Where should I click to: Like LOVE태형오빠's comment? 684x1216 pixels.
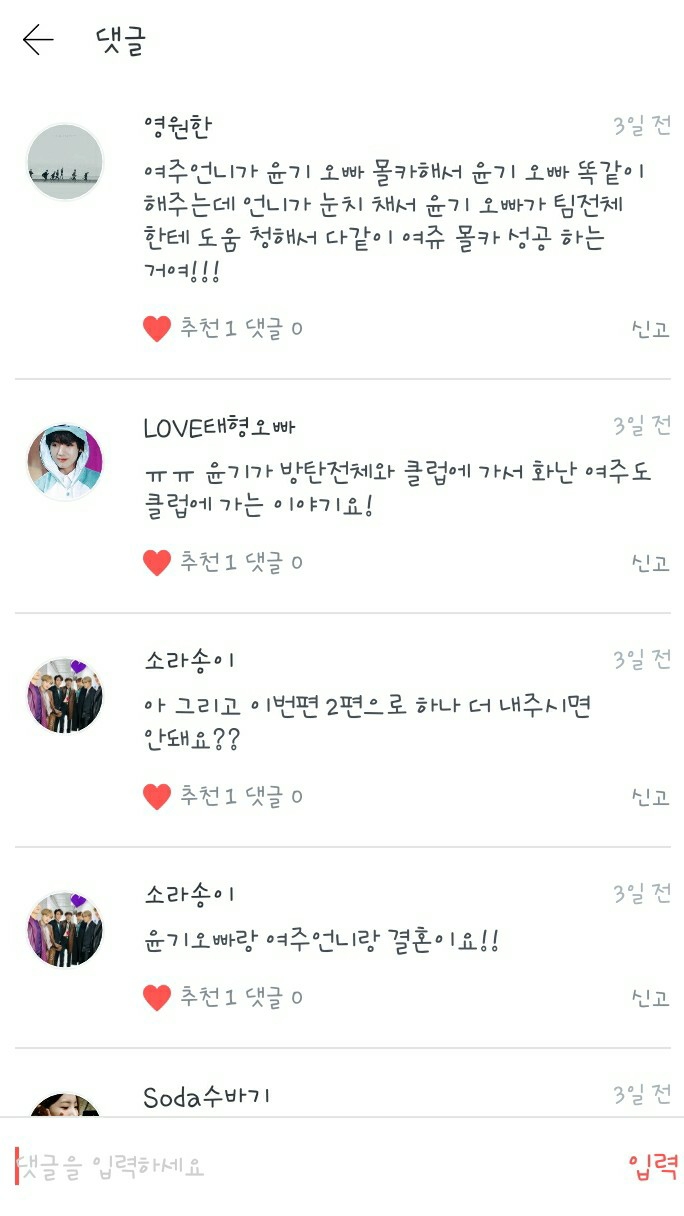coord(157,562)
